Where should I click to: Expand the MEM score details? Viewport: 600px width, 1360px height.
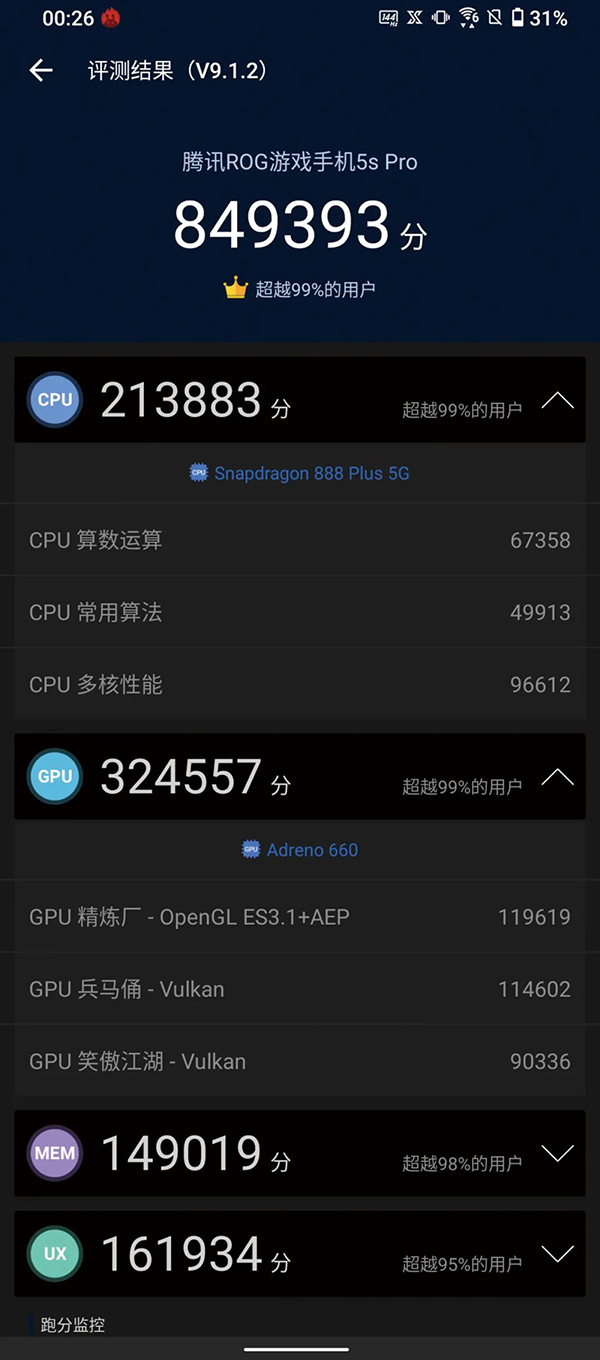[x=557, y=1153]
